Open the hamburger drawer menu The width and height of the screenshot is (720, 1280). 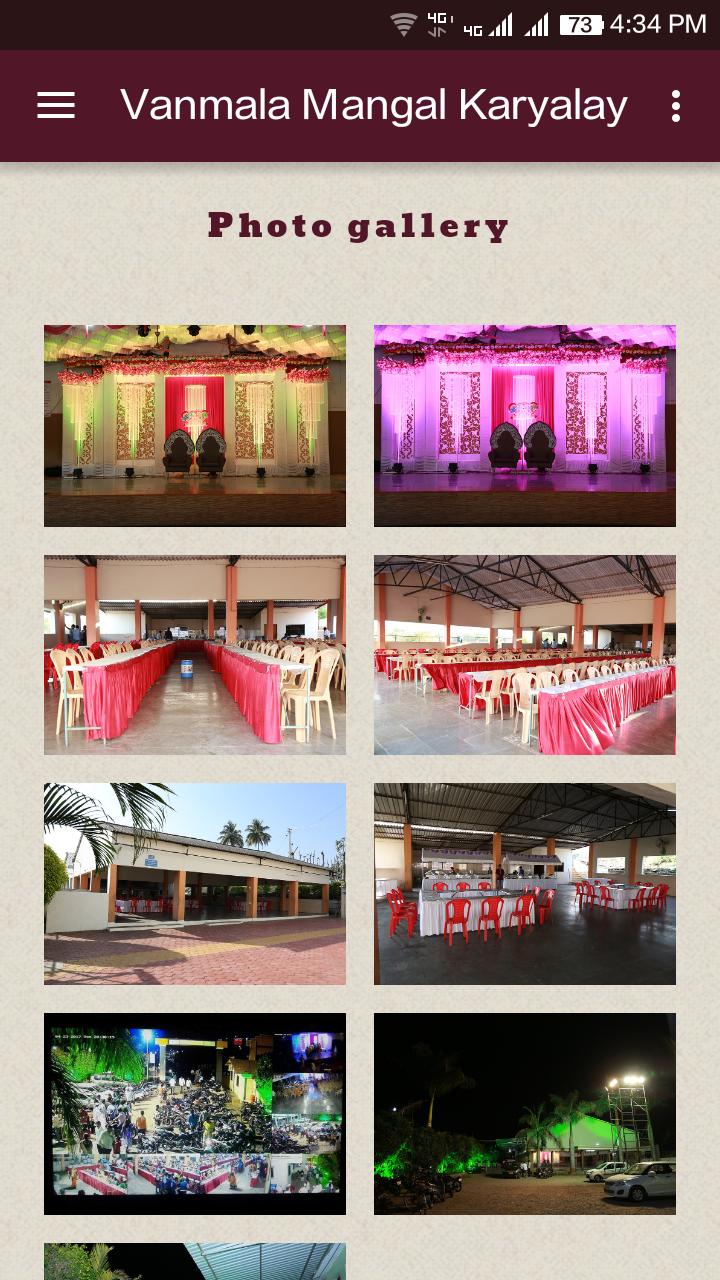[56, 106]
